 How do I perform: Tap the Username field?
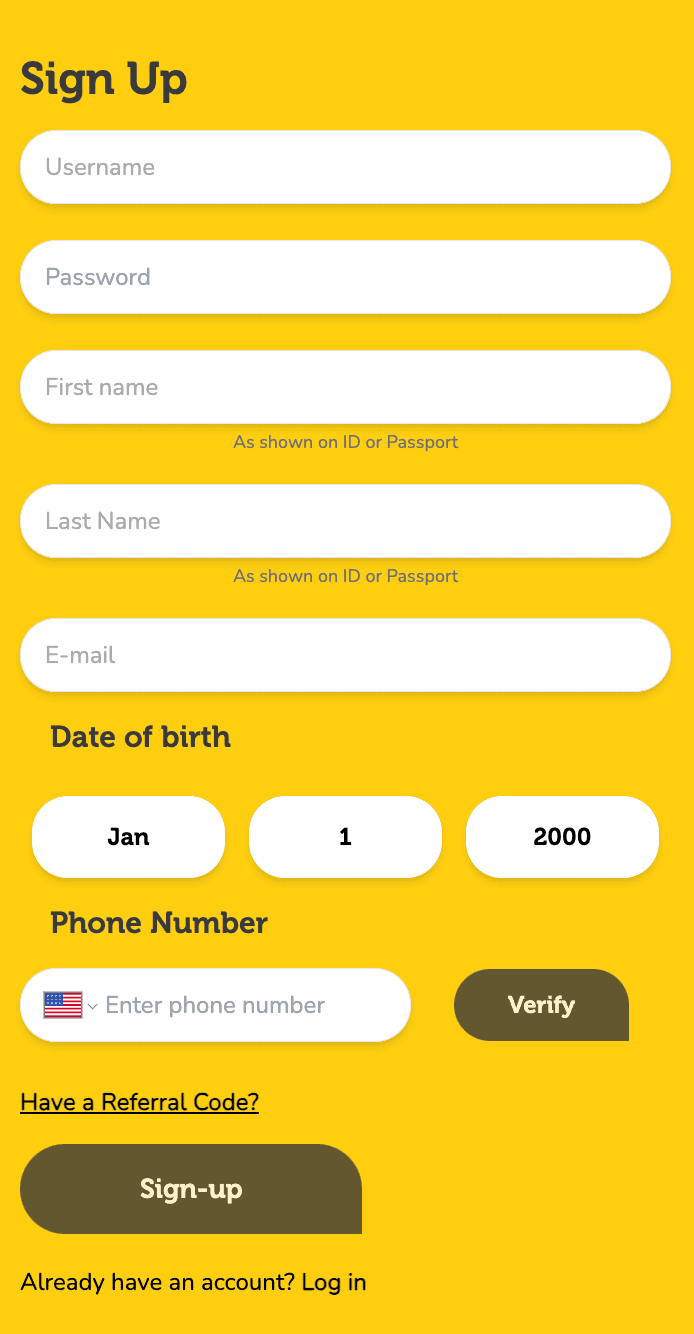coord(345,167)
